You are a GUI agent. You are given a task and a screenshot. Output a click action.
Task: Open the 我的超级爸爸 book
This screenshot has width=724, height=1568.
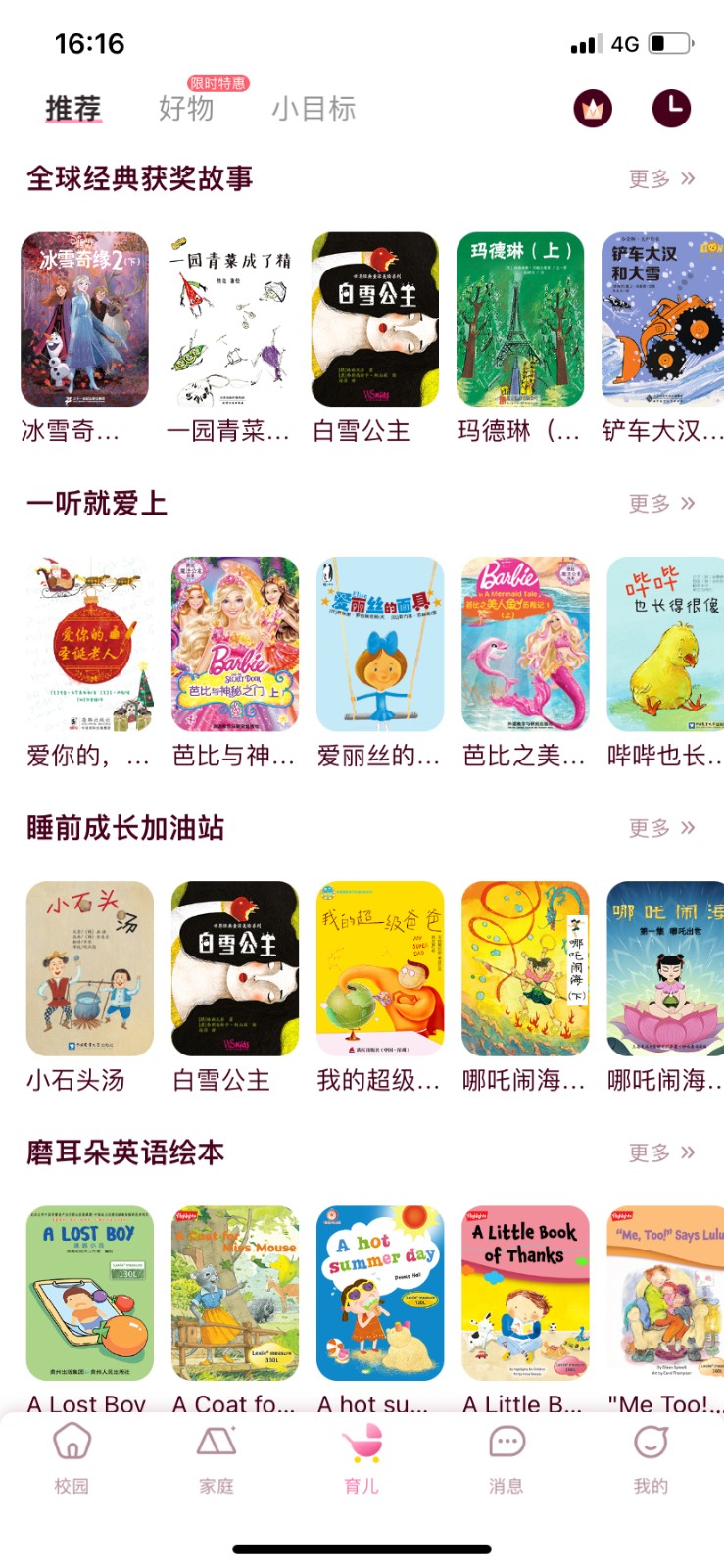click(380, 968)
